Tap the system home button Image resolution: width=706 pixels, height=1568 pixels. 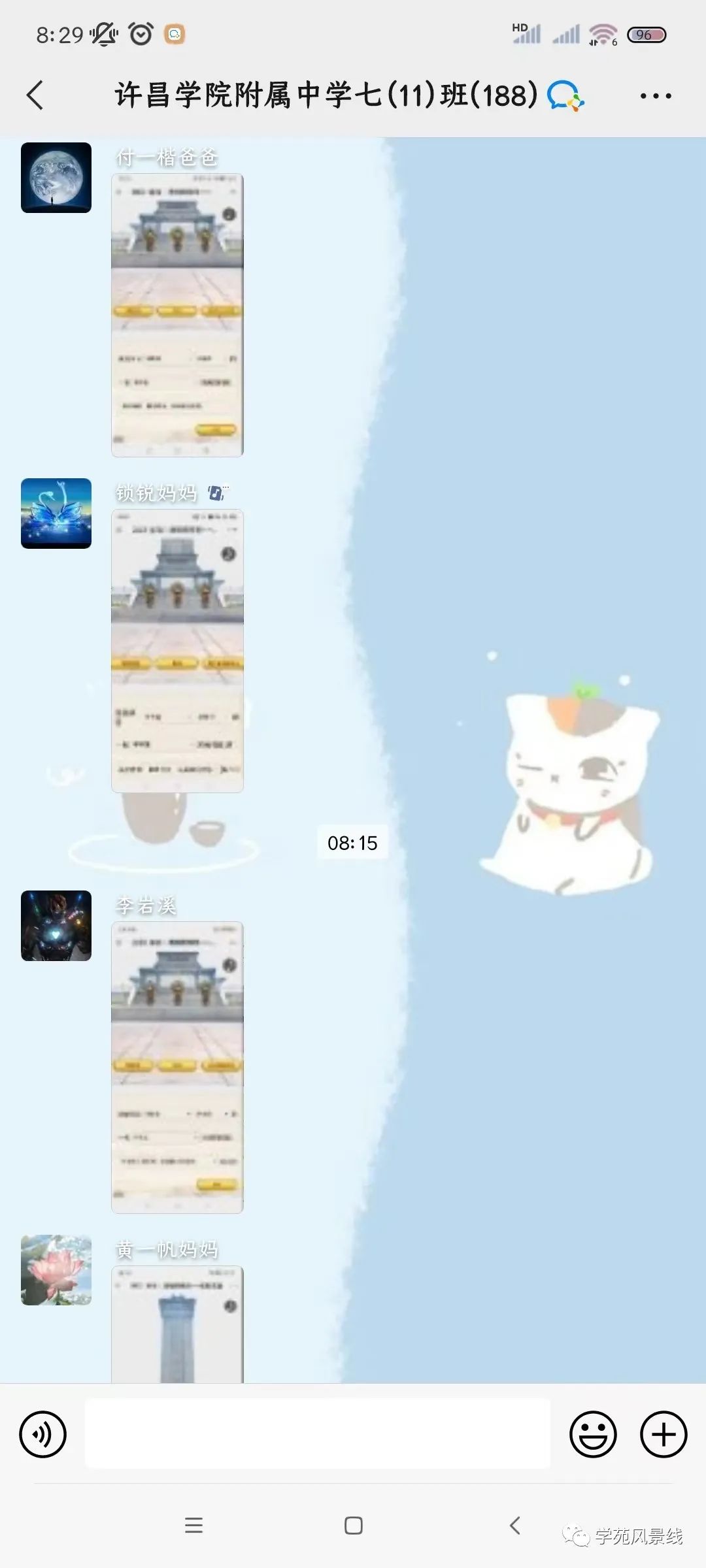[x=354, y=1526]
